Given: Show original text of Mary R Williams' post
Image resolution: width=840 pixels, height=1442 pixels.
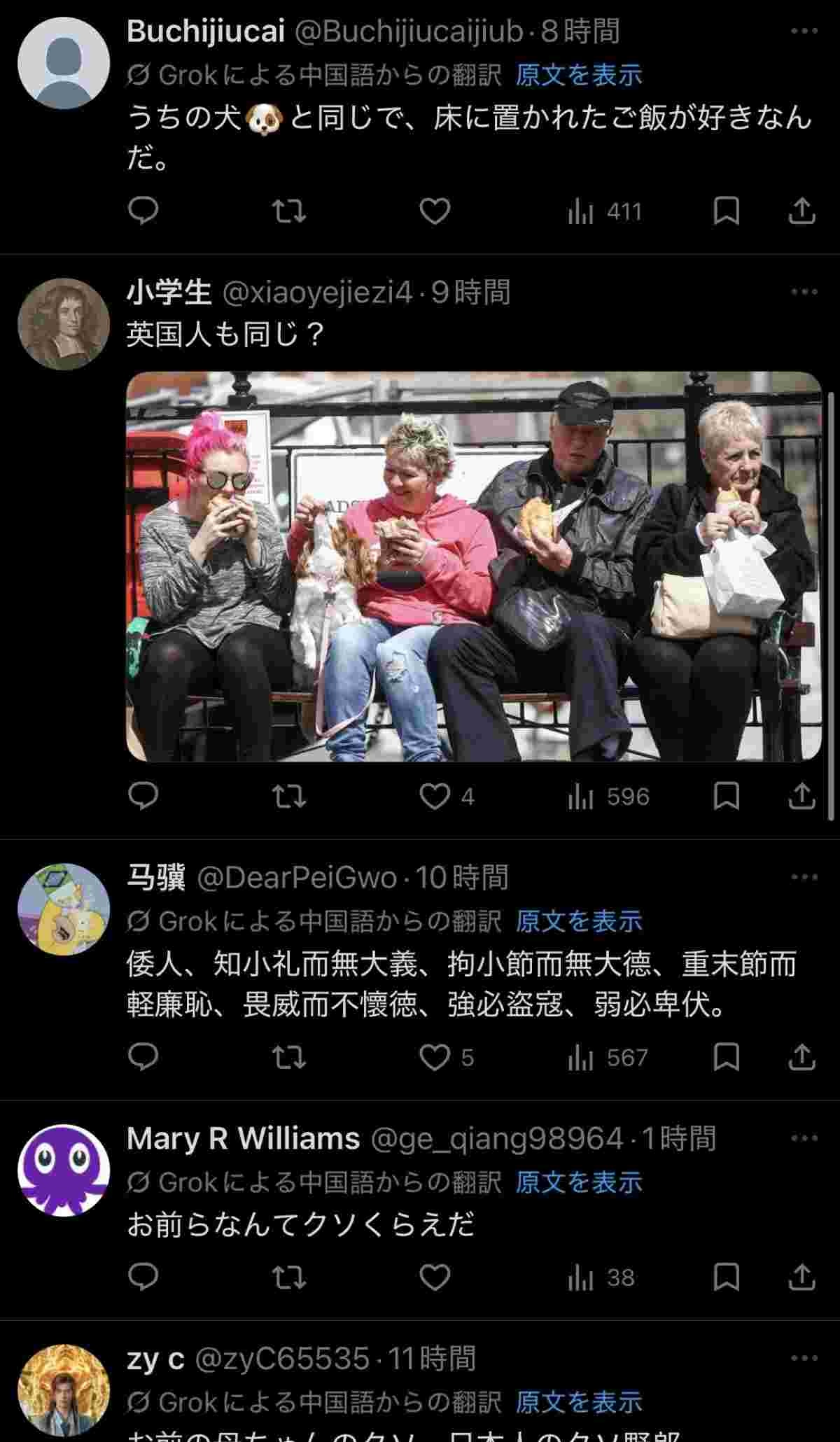Looking at the screenshot, I should [578, 1182].
